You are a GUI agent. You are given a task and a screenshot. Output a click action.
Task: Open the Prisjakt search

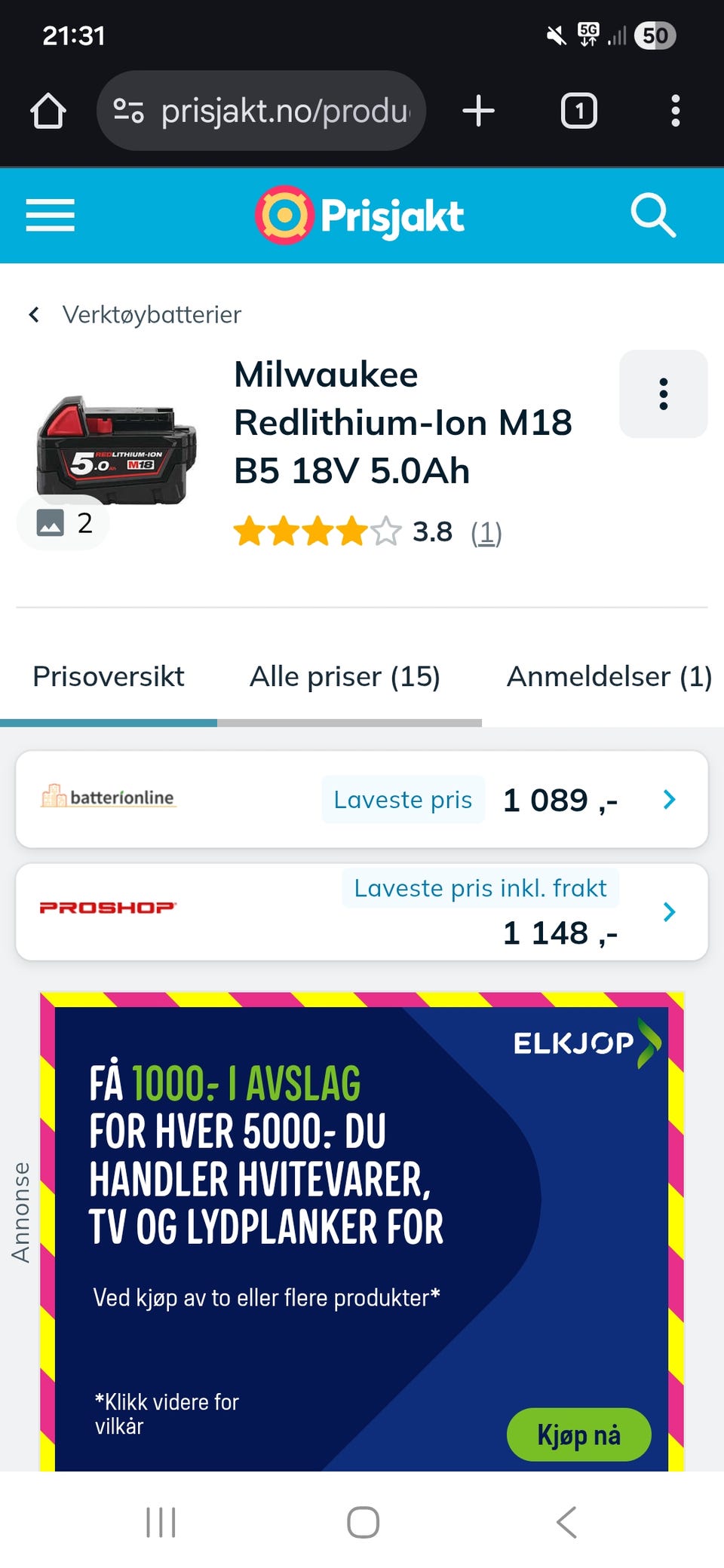[x=652, y=216]
